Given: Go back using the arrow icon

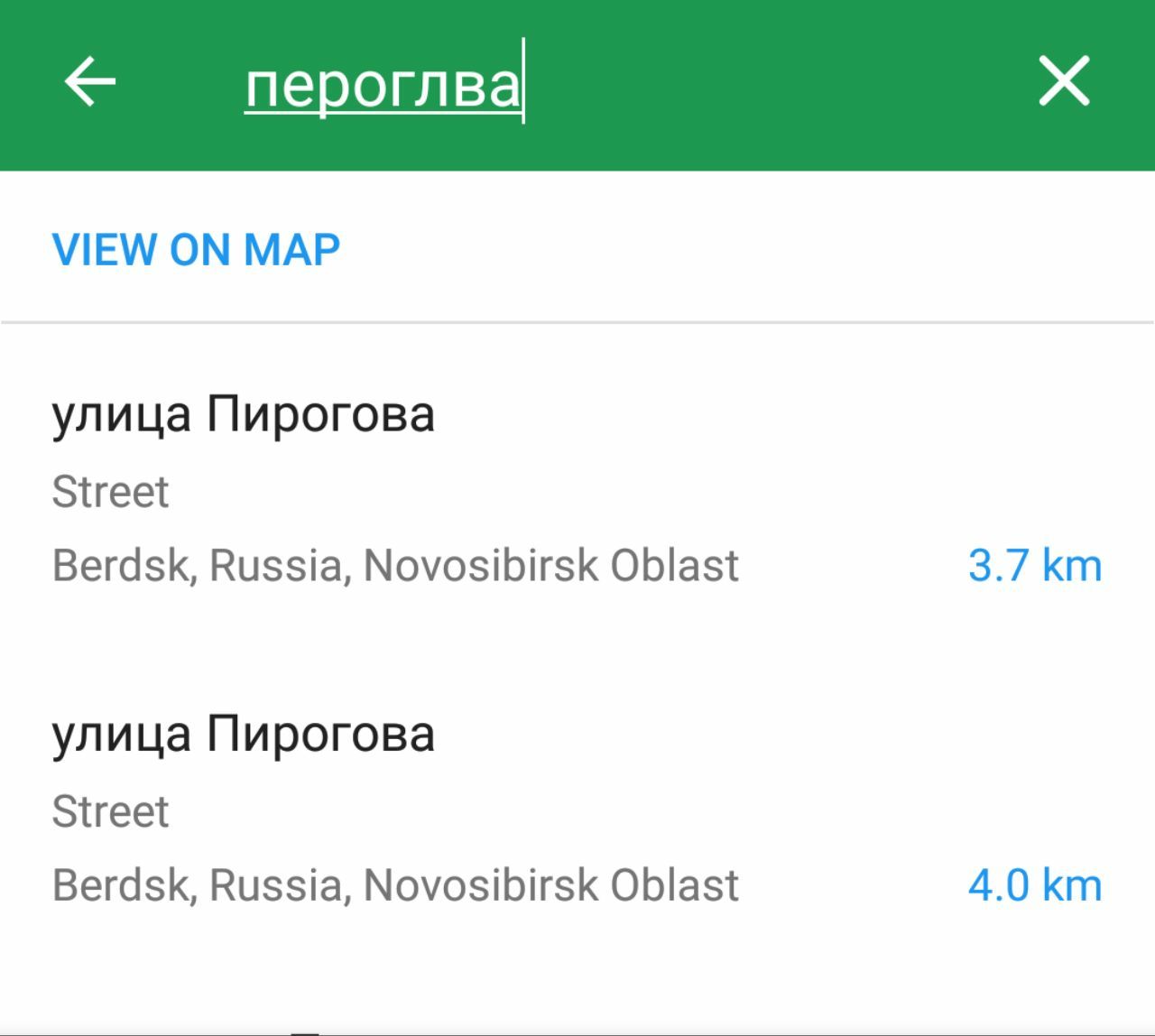Looking at the screenshot, I should 90,82.
